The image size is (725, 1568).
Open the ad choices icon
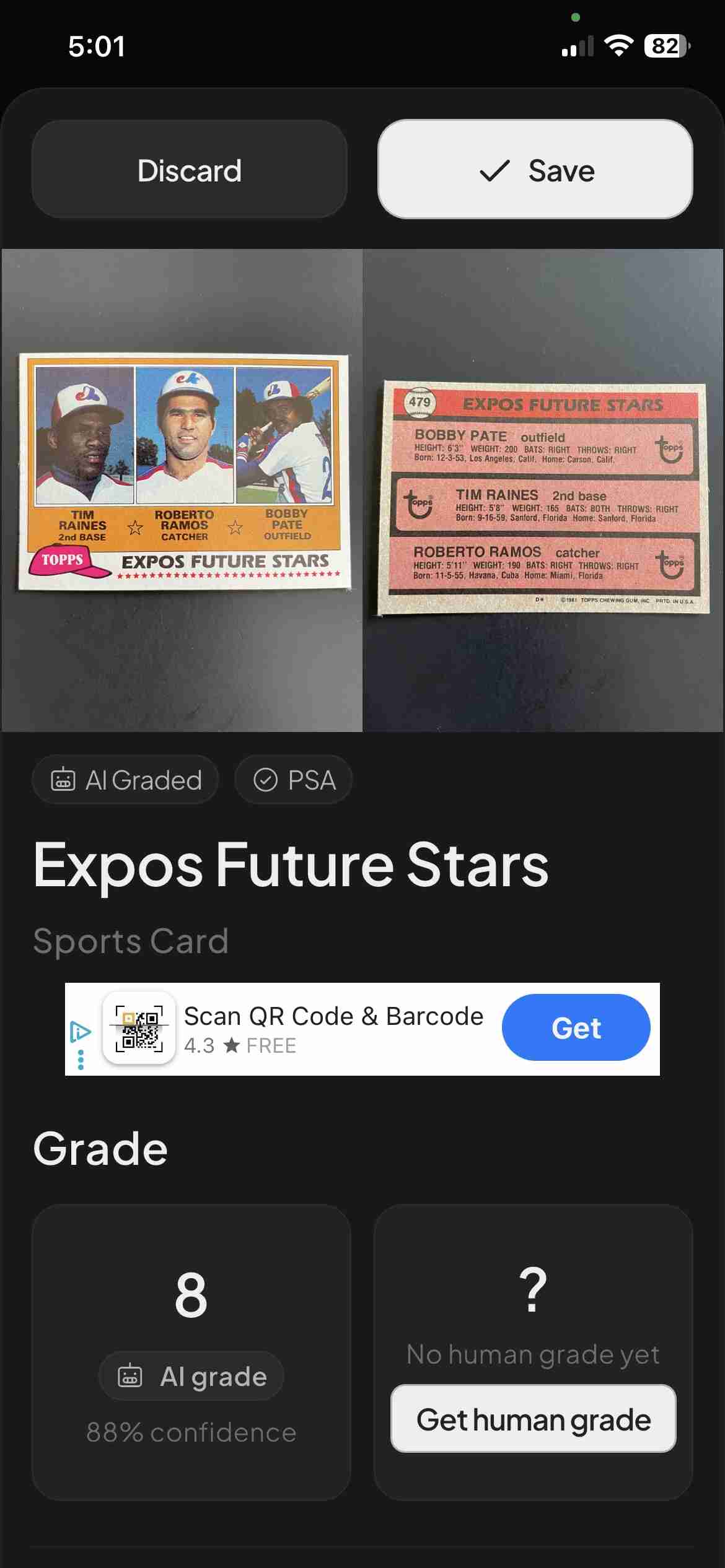tap(80, 1032)
